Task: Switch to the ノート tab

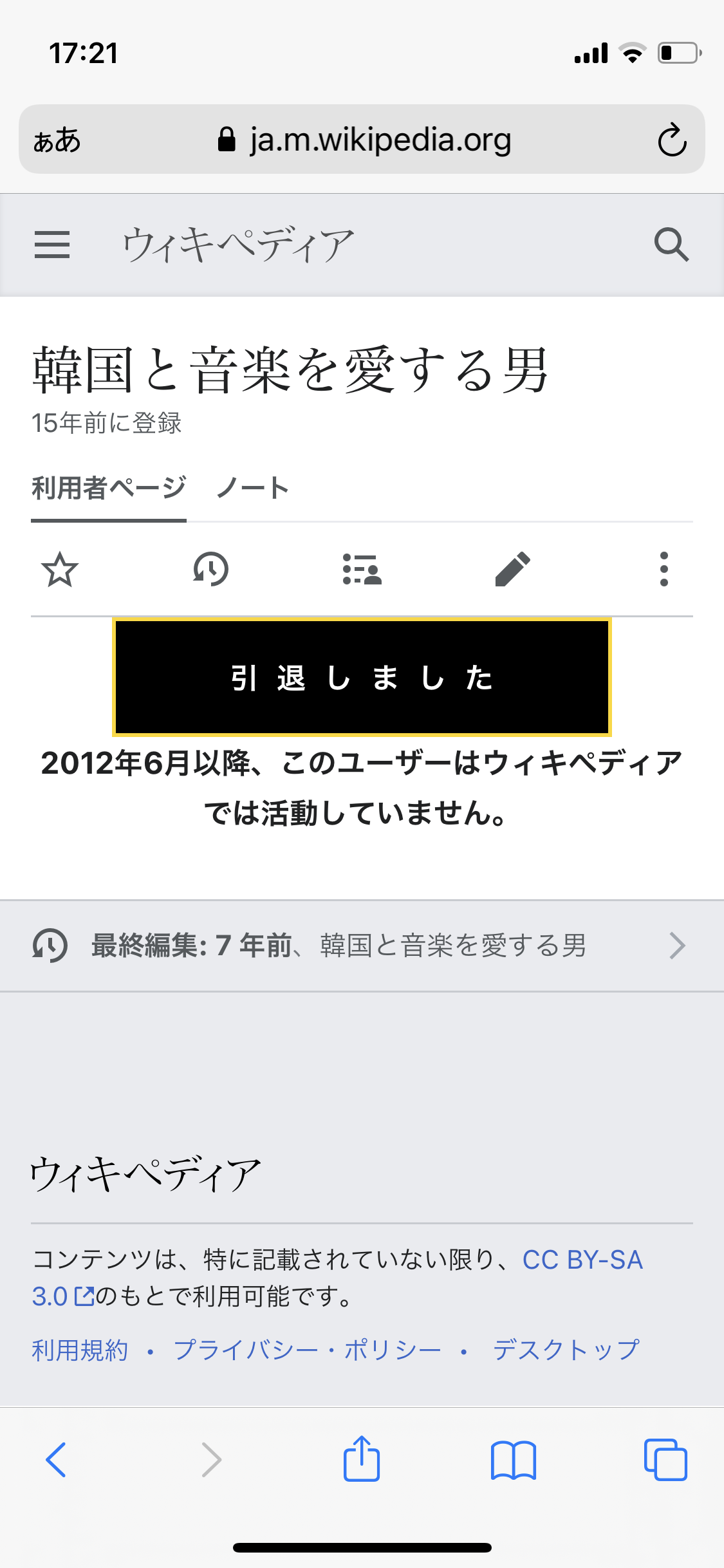Action: pyautogui.click(x=252, y=488)
